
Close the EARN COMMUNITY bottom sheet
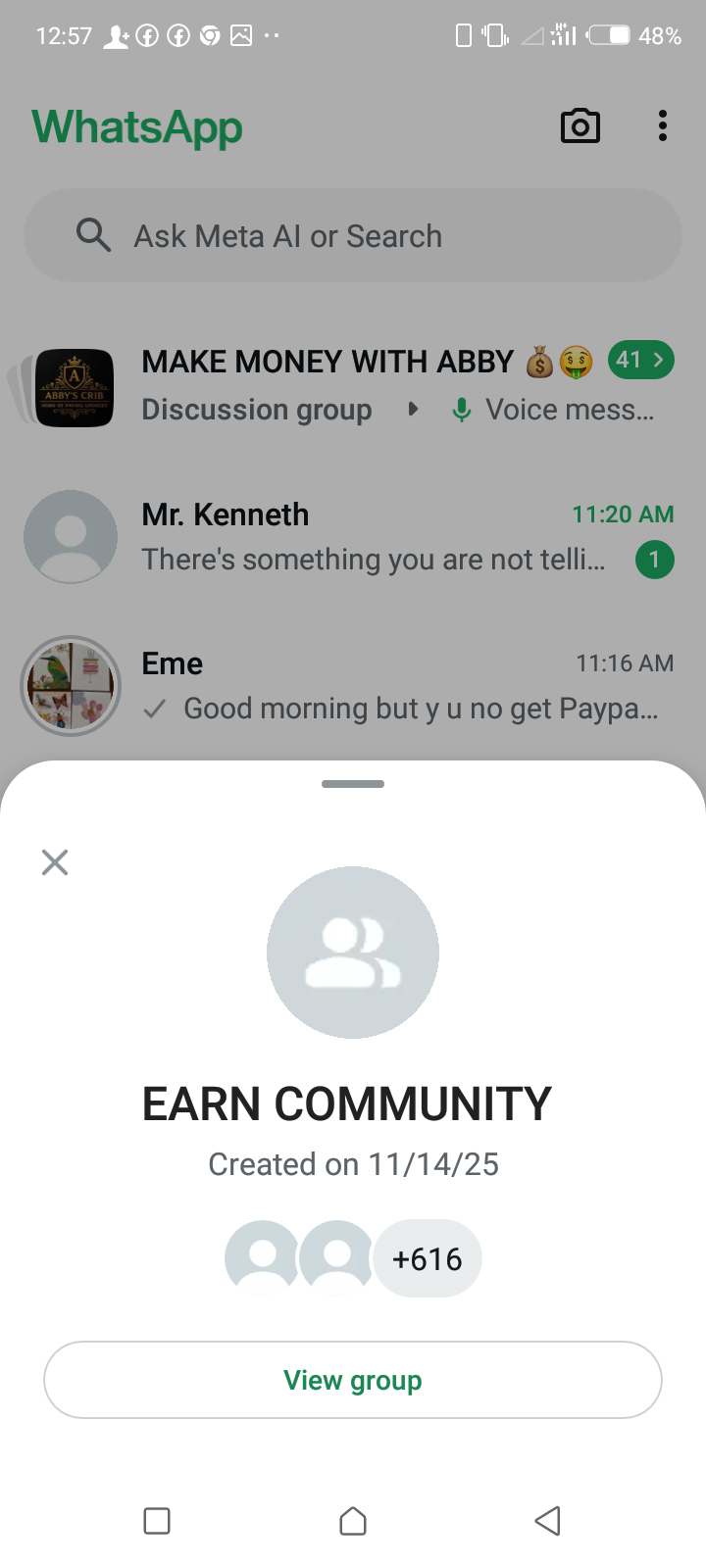[x=55, y=862]
